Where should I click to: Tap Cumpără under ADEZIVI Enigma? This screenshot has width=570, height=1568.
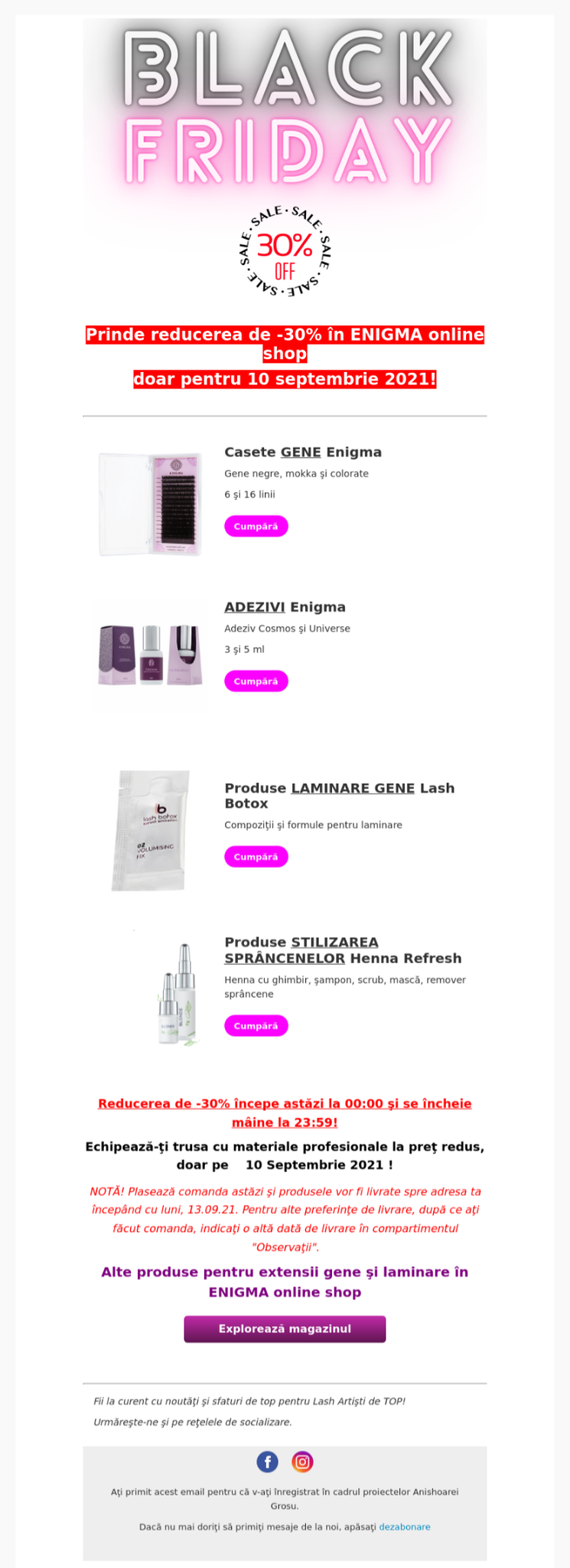pyautogui.click(x=256, y=681)
